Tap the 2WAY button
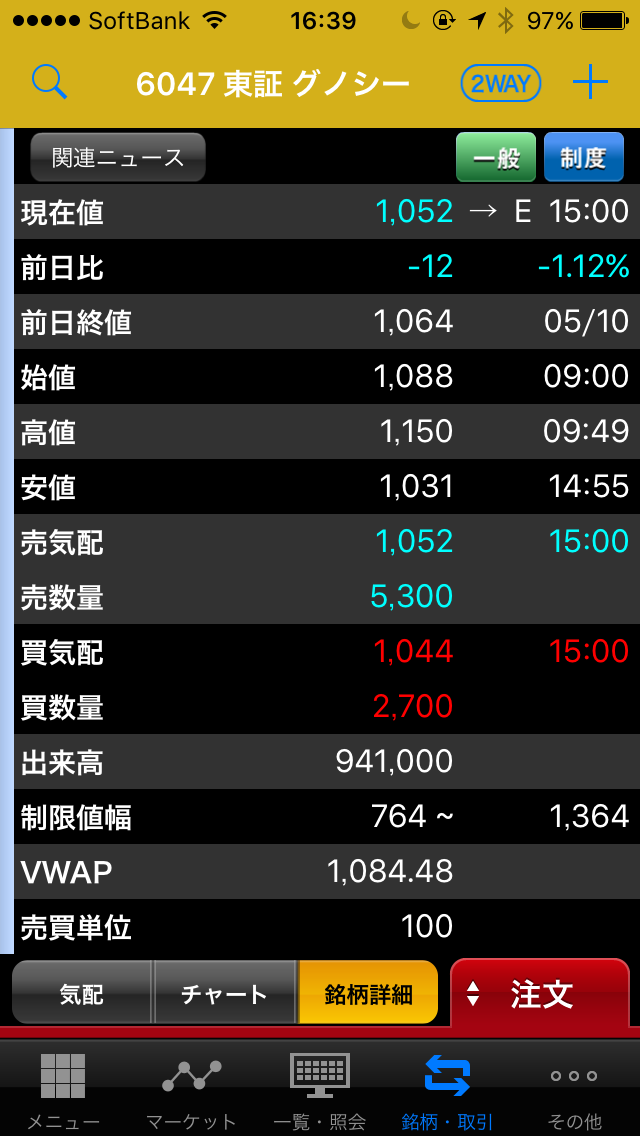The height and width of the screenshot is (1136, 640). [x=501, y=84]
